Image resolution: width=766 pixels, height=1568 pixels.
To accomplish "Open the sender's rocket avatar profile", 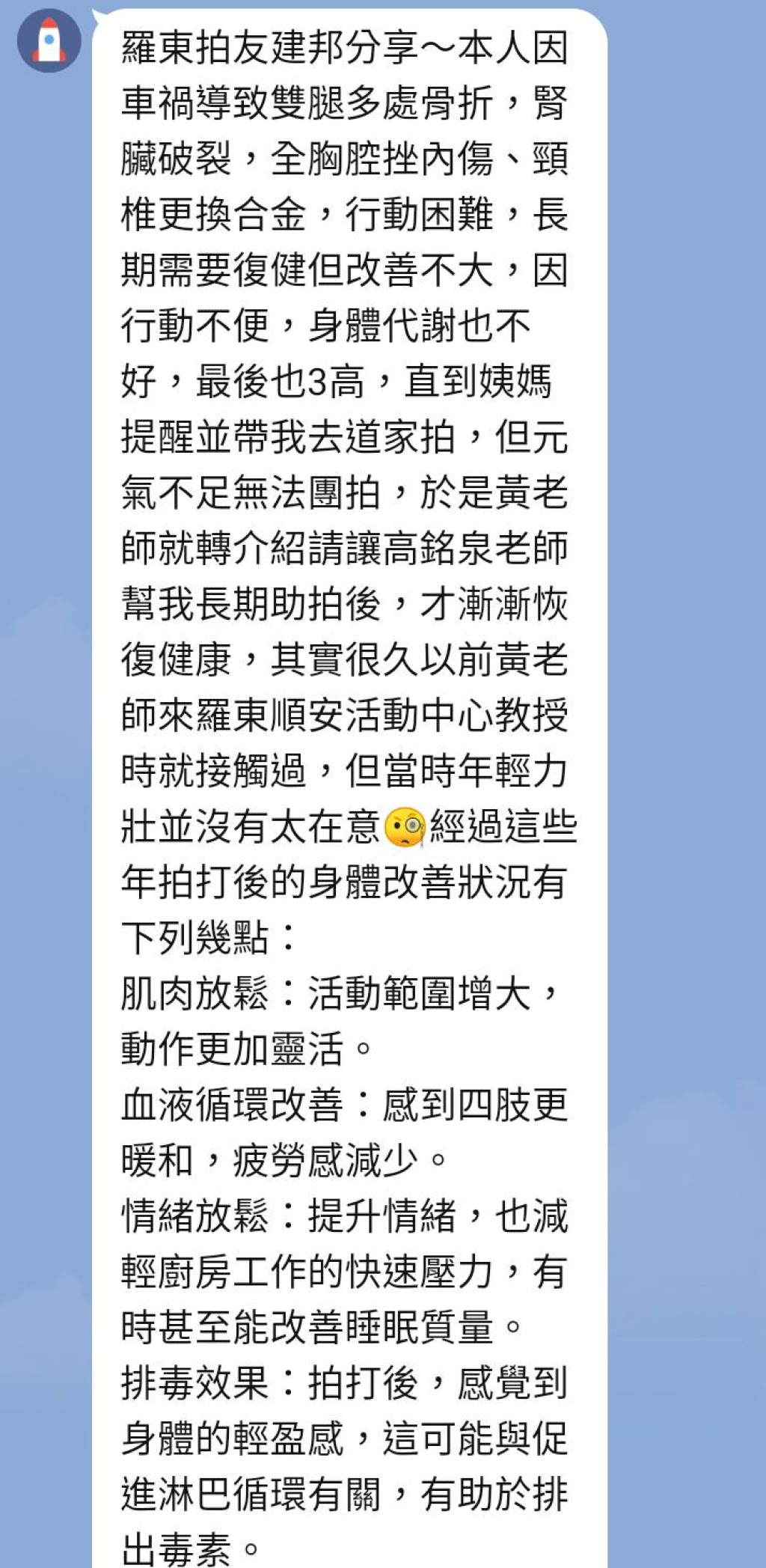I will (49, 40).
